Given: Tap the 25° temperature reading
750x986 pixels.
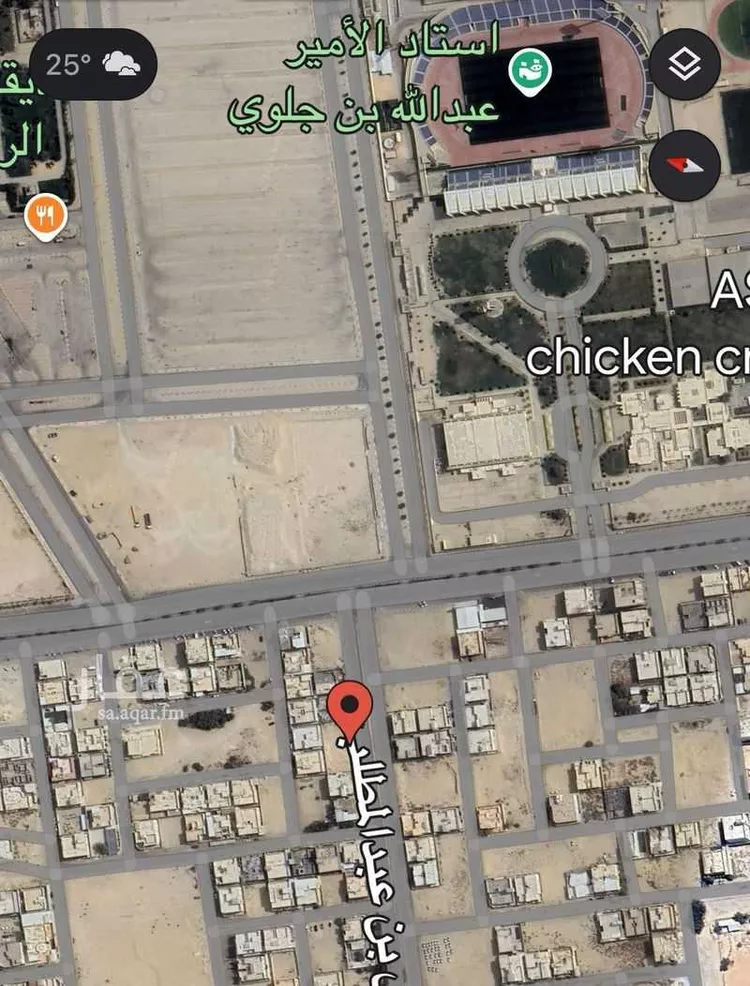Looking at the screenshot, I should coord(65,62).
